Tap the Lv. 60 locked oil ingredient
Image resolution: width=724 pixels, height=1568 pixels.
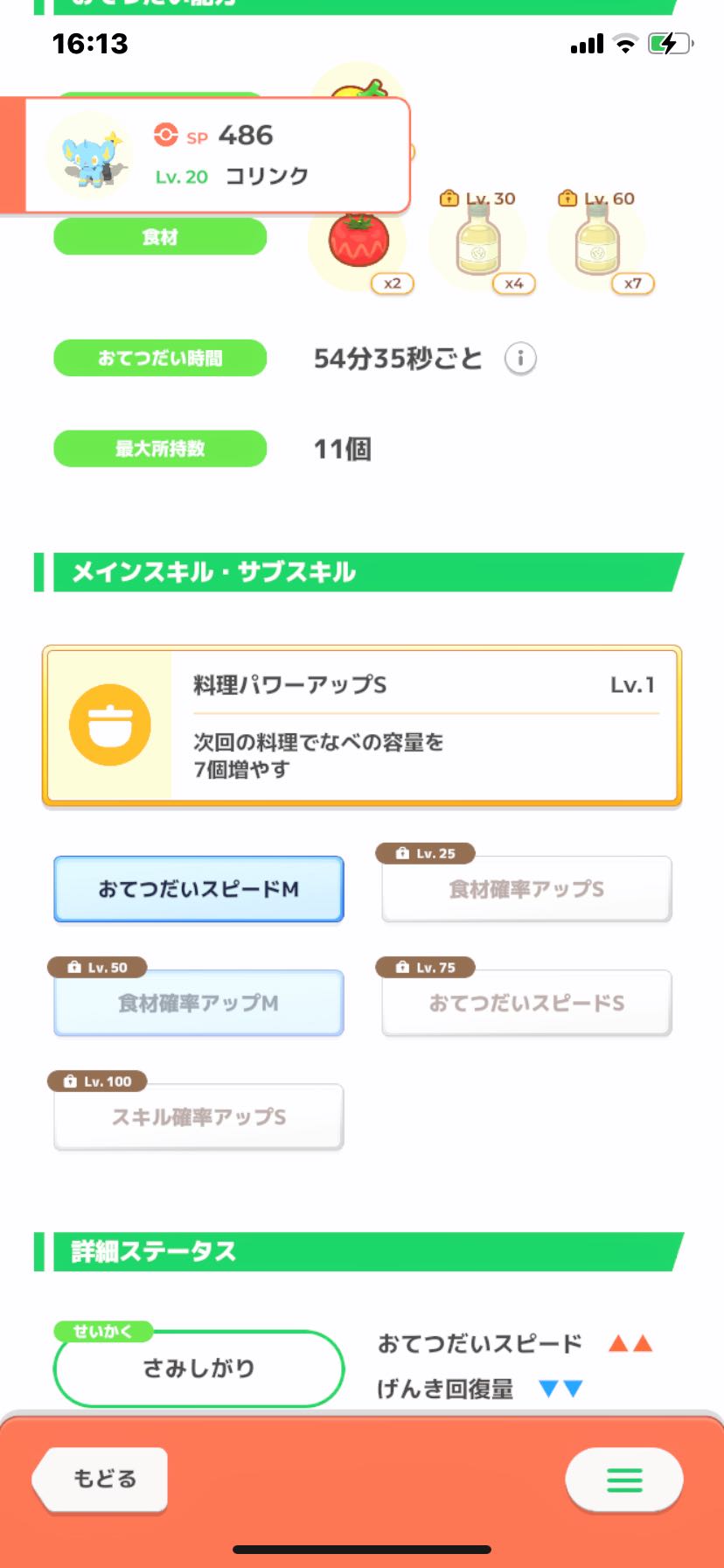click(598, 241)
